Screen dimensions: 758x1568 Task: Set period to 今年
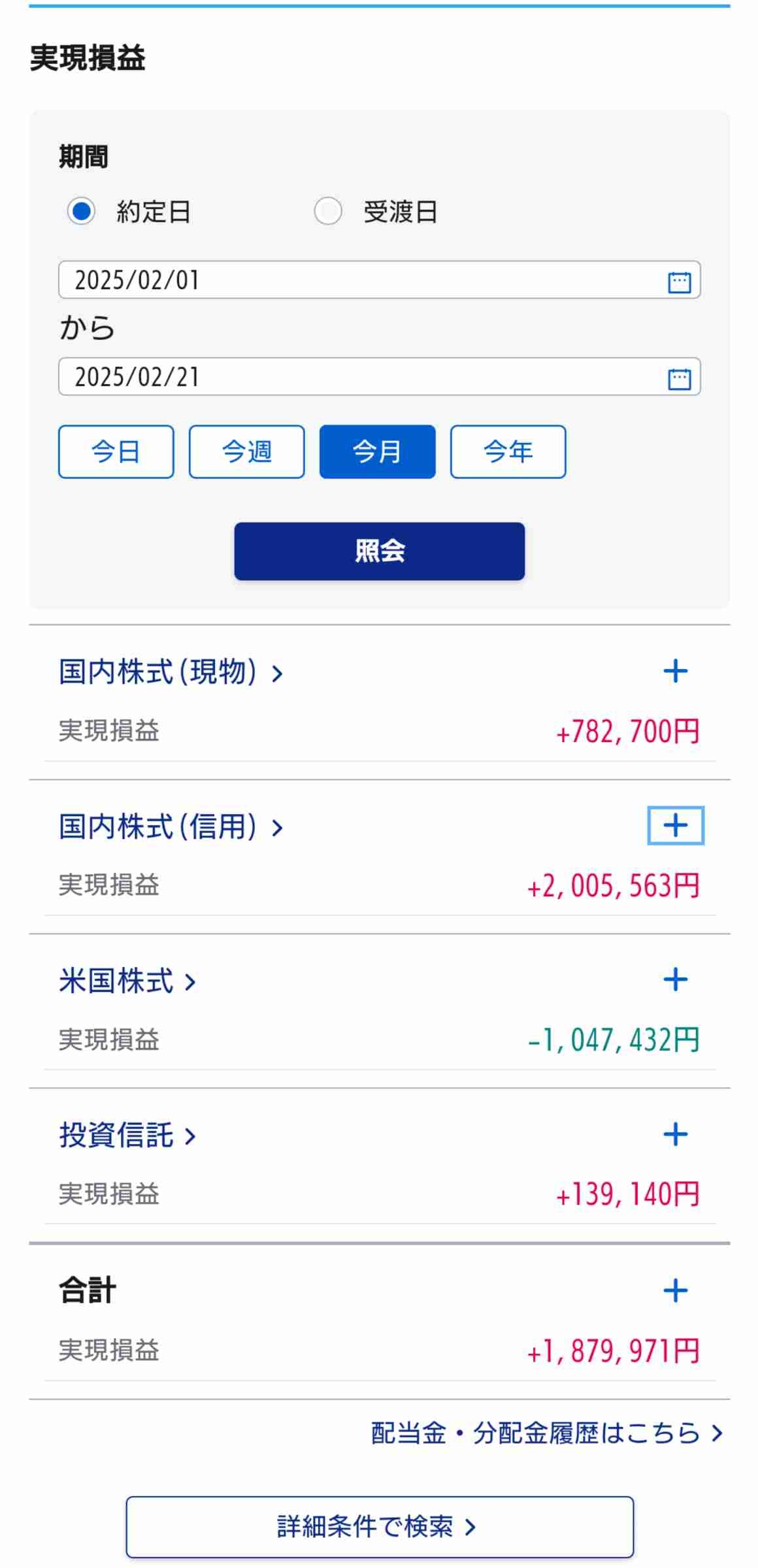click(x=508, y=451)
